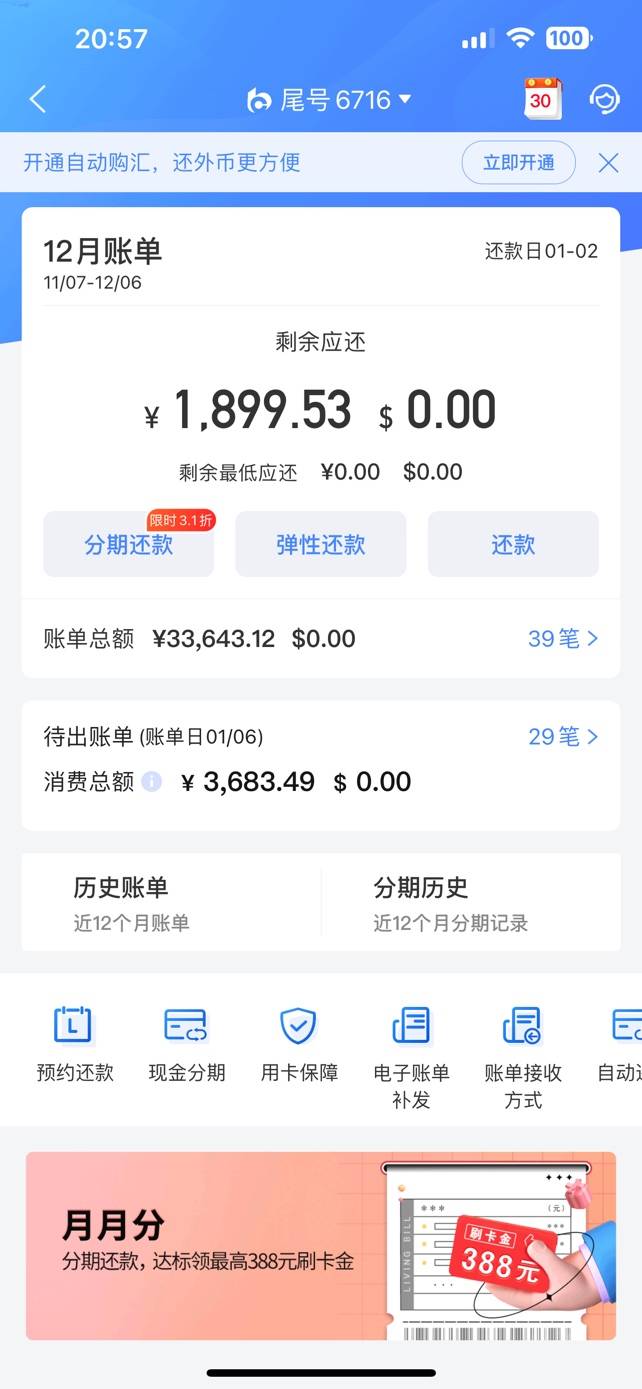
Task: Open 用卡保障 card protection
Action: 299,1045
